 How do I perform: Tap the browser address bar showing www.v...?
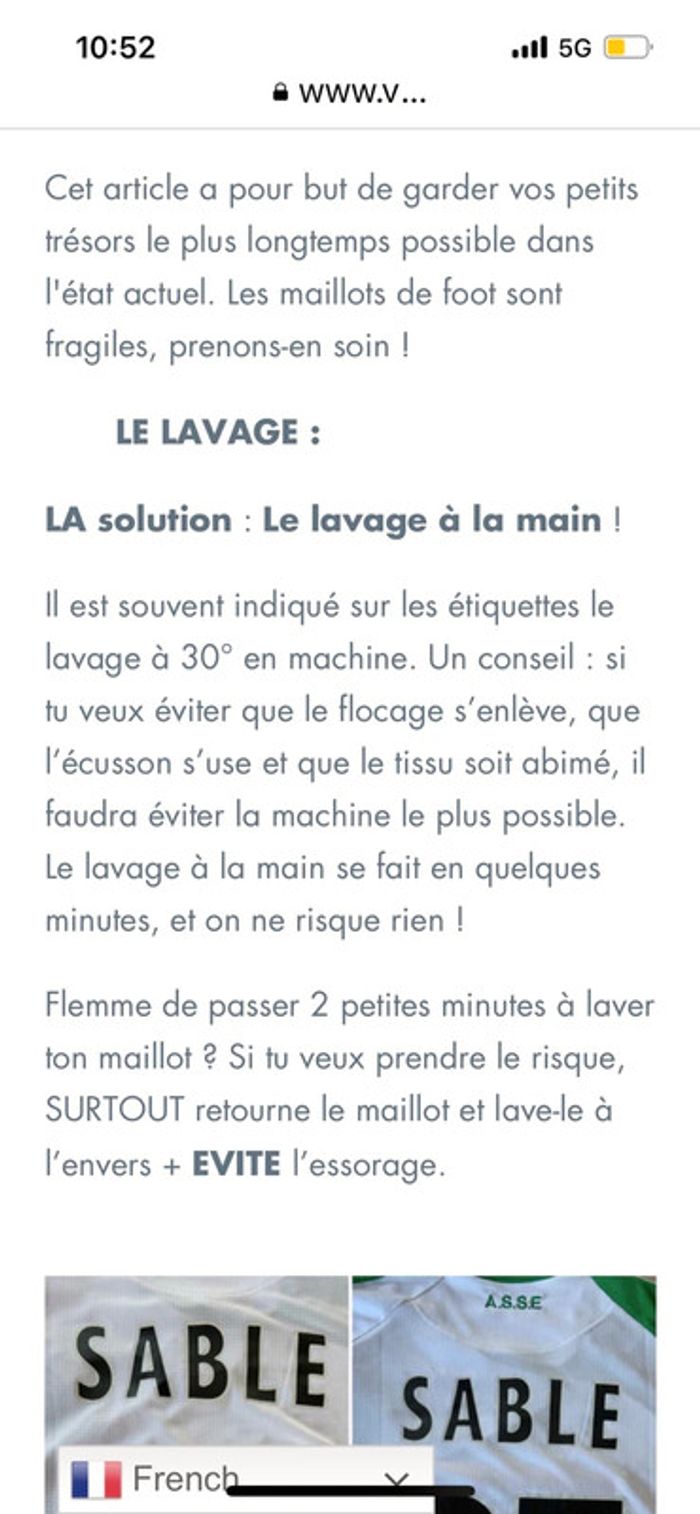point(349,93)
